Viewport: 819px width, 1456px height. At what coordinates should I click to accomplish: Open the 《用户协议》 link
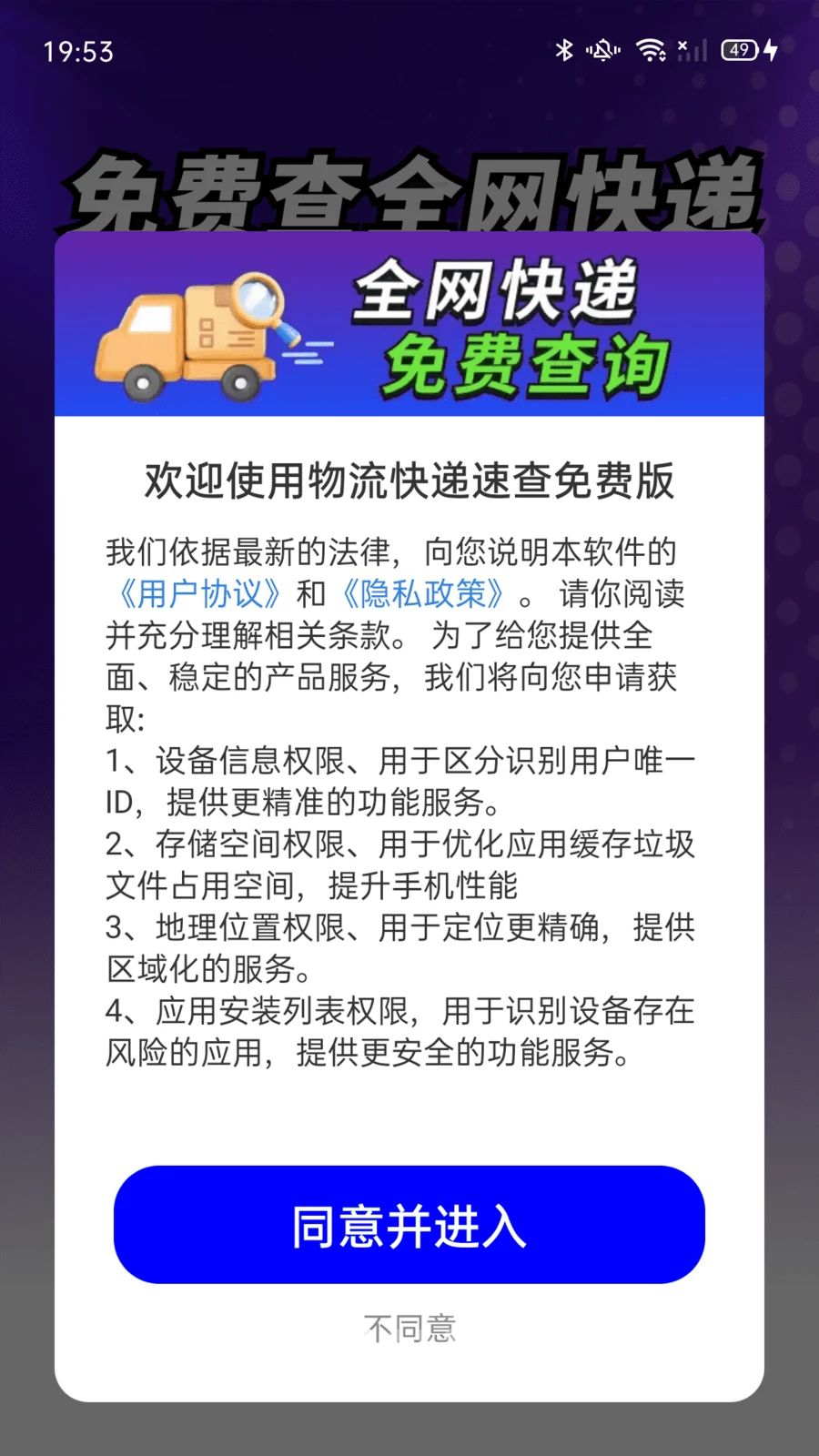pos(199,593)
